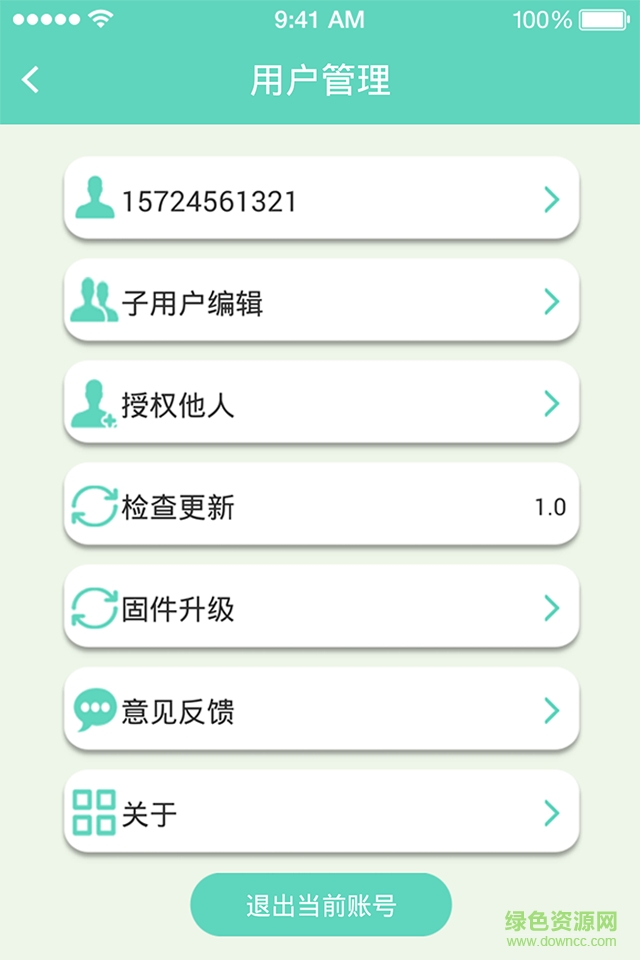Screen dimensions: 640x960
Task: Open 意见反馈 feedback page
Action: point(321,710)
